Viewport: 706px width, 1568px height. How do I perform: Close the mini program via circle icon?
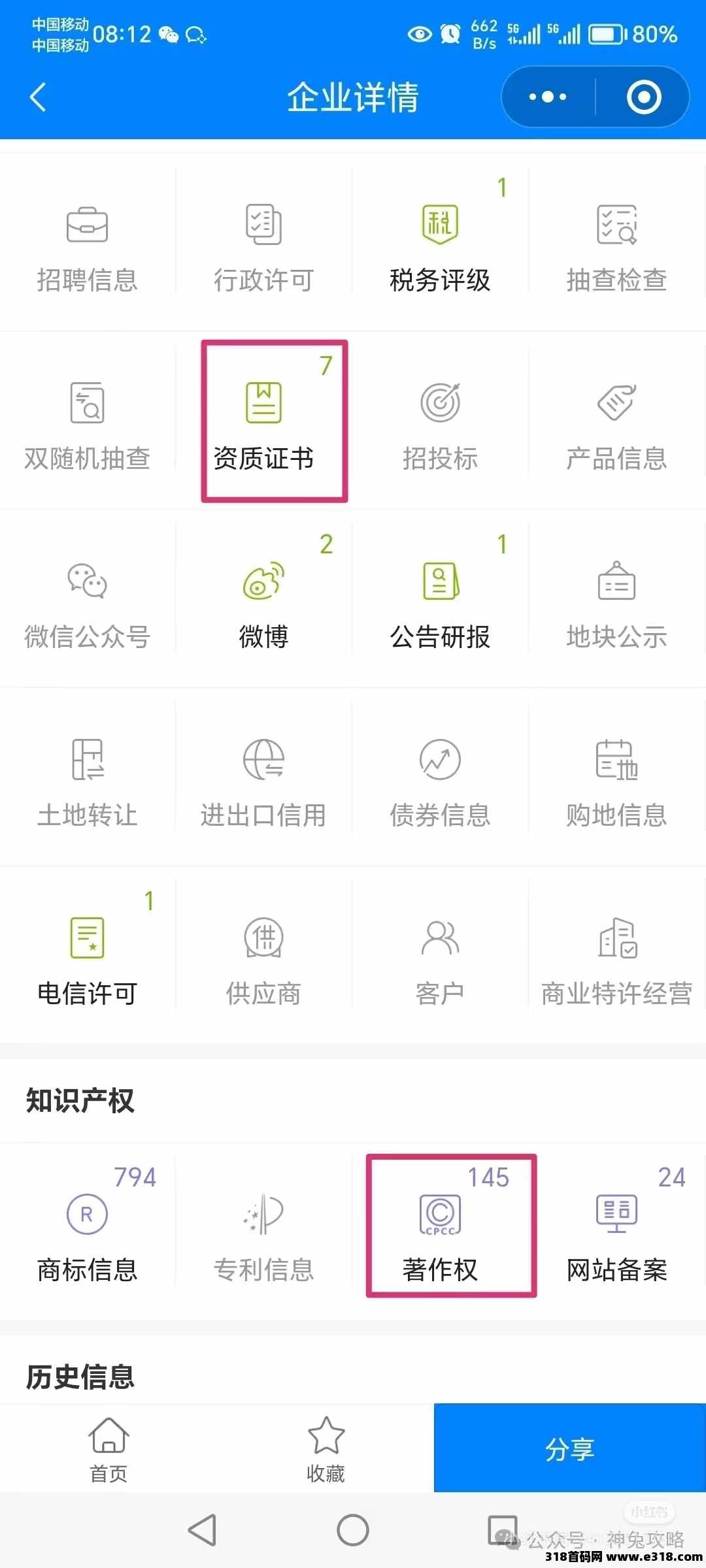[644, 97]
